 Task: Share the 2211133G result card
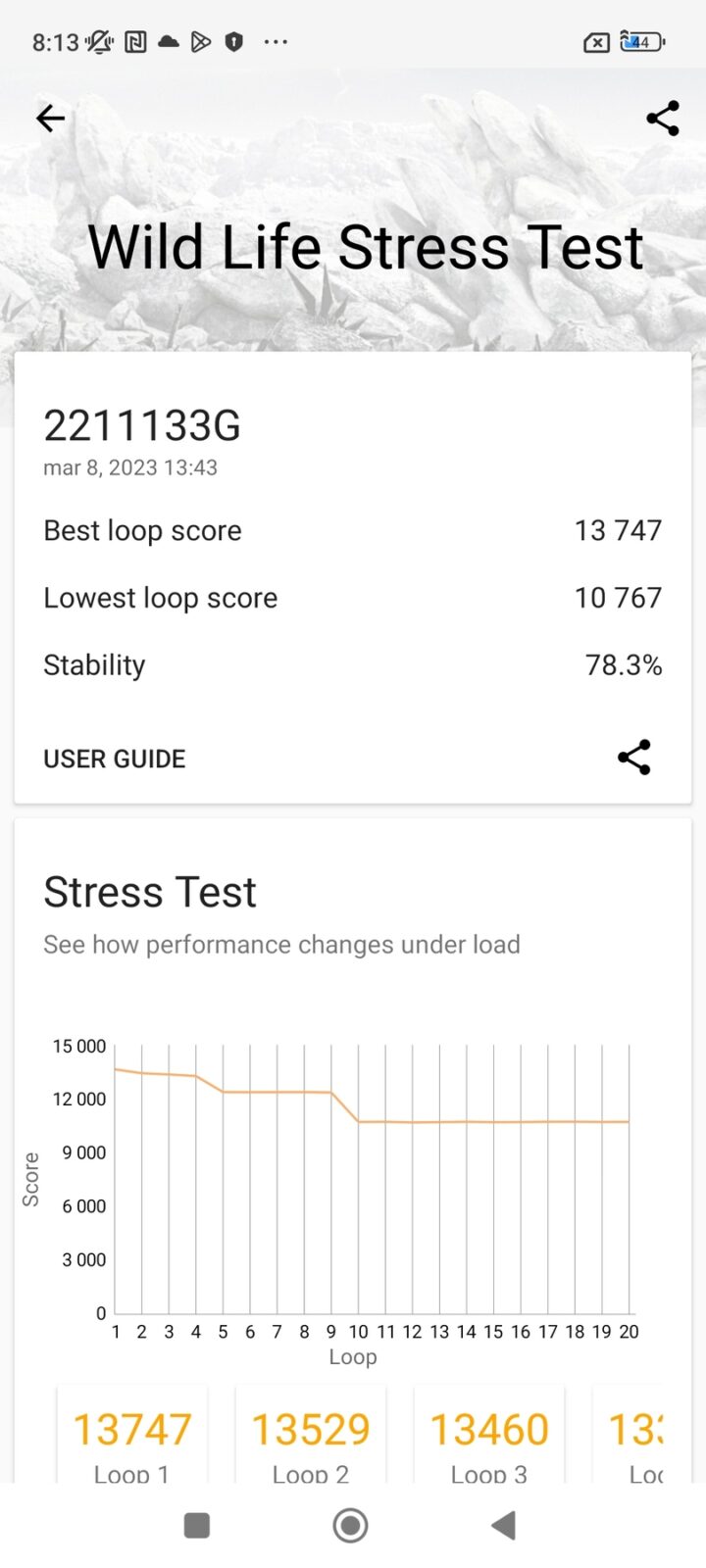pos(633,758)
